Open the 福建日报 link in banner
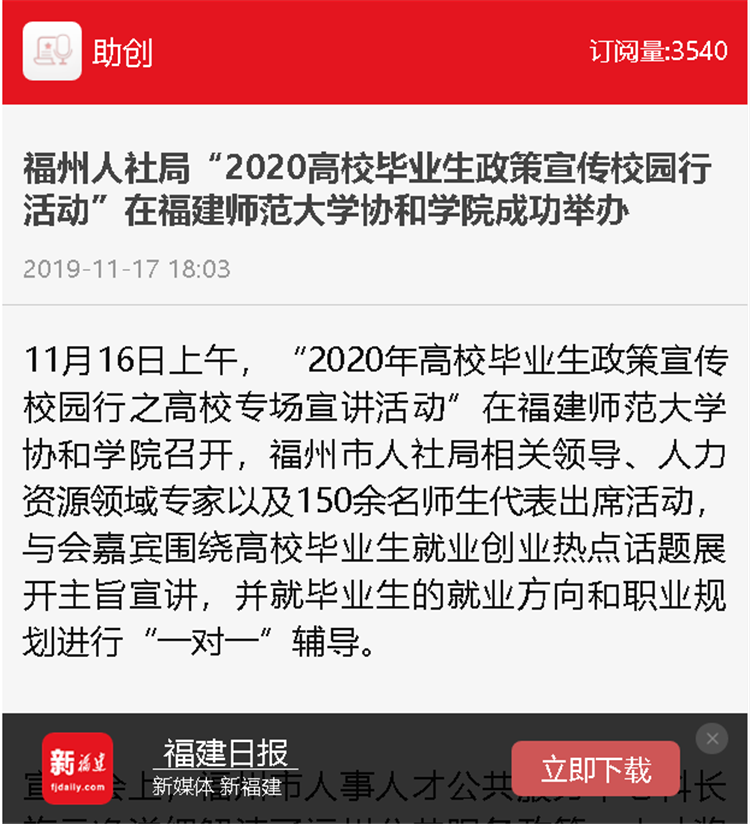This screenshot has width=750, height=824. [x=225, y=753]
